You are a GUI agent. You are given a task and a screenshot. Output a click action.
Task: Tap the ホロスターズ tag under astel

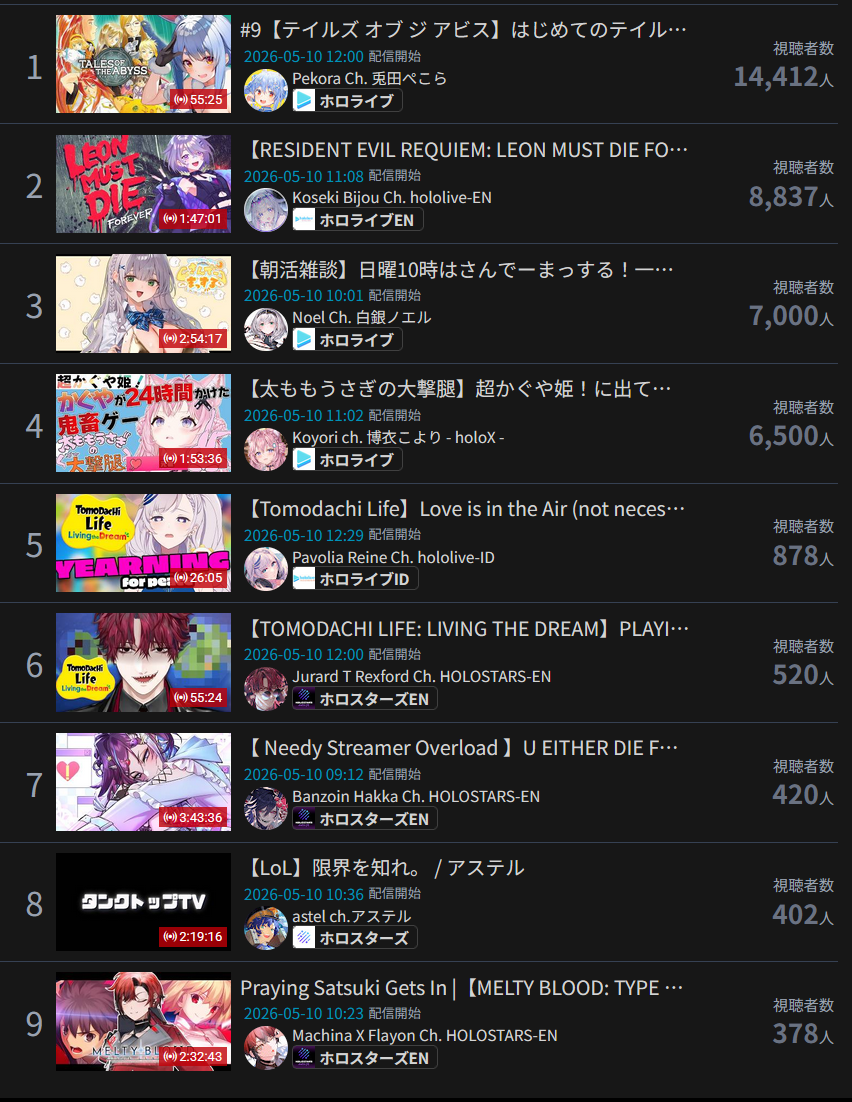click(x=355, y=938)
